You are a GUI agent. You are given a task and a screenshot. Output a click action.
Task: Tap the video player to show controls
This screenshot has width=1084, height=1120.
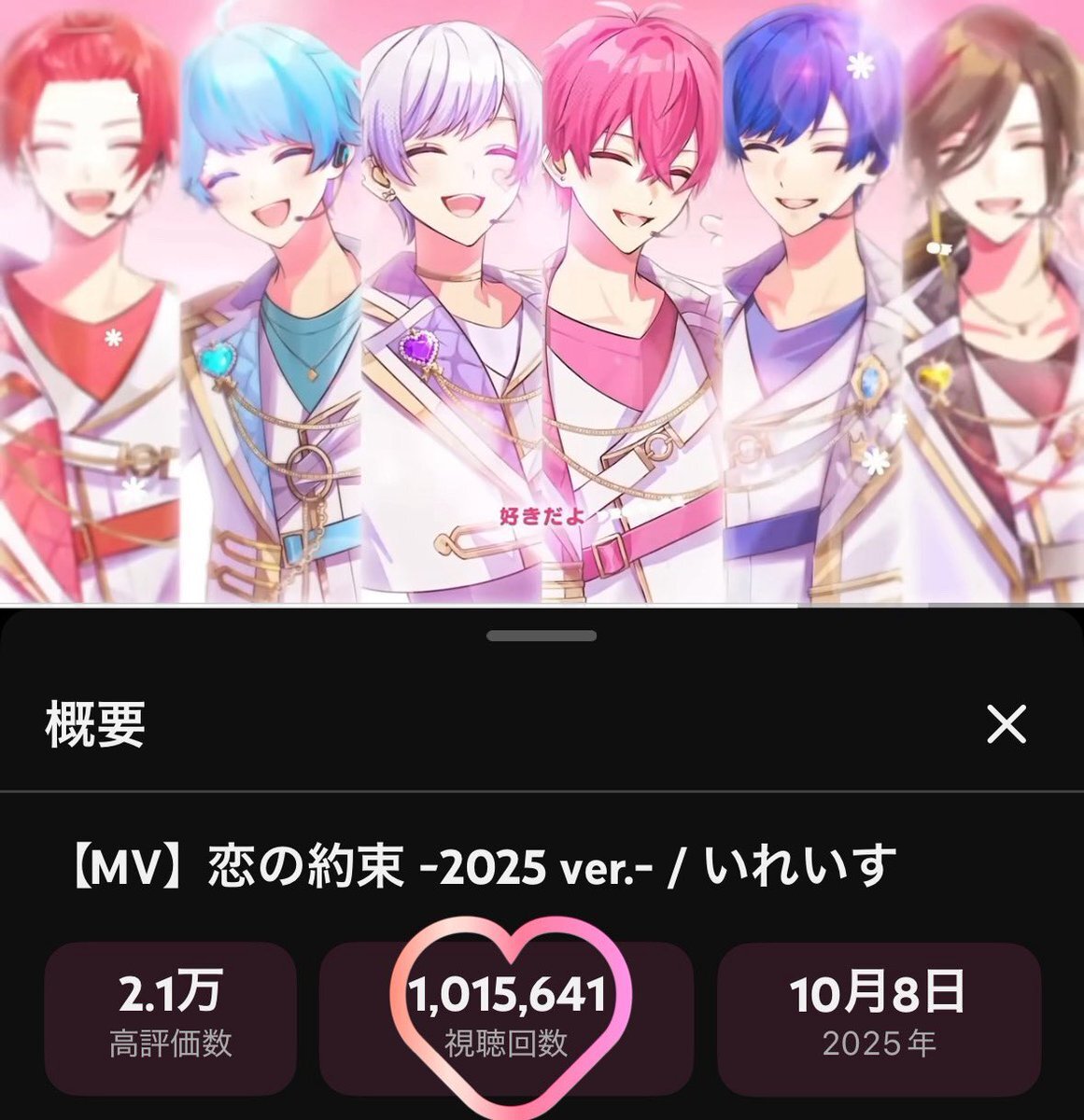(x=542, y=301)
